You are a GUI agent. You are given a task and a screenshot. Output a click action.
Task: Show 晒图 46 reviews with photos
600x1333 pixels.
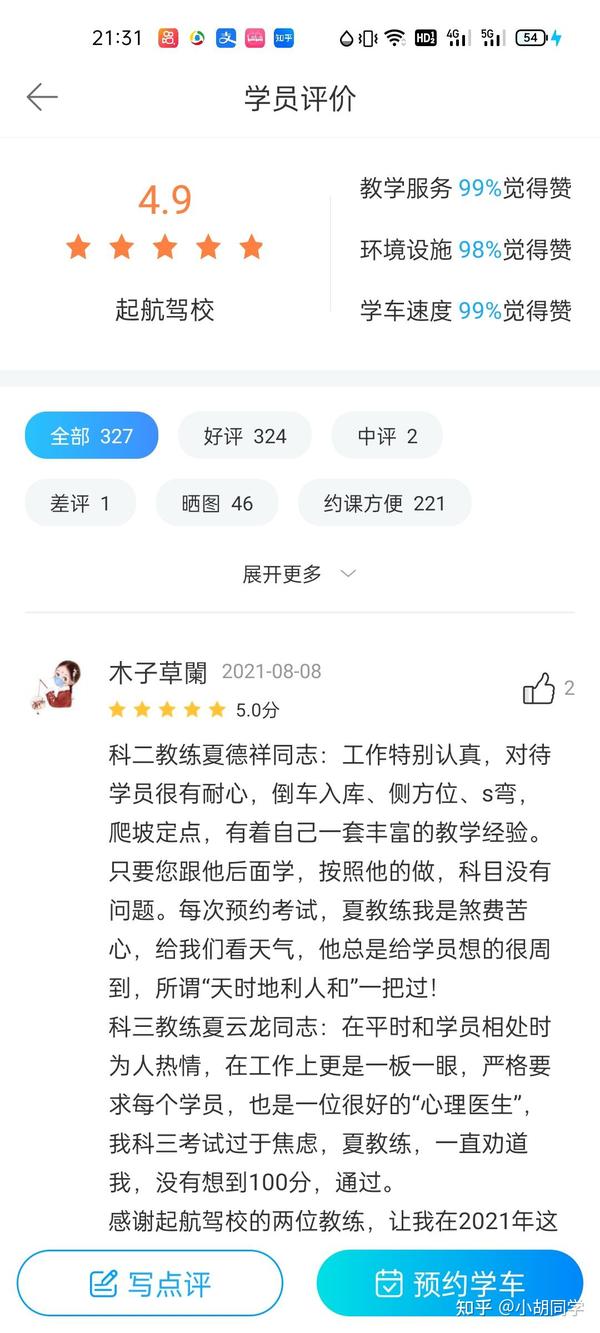[x=217, y=503]
